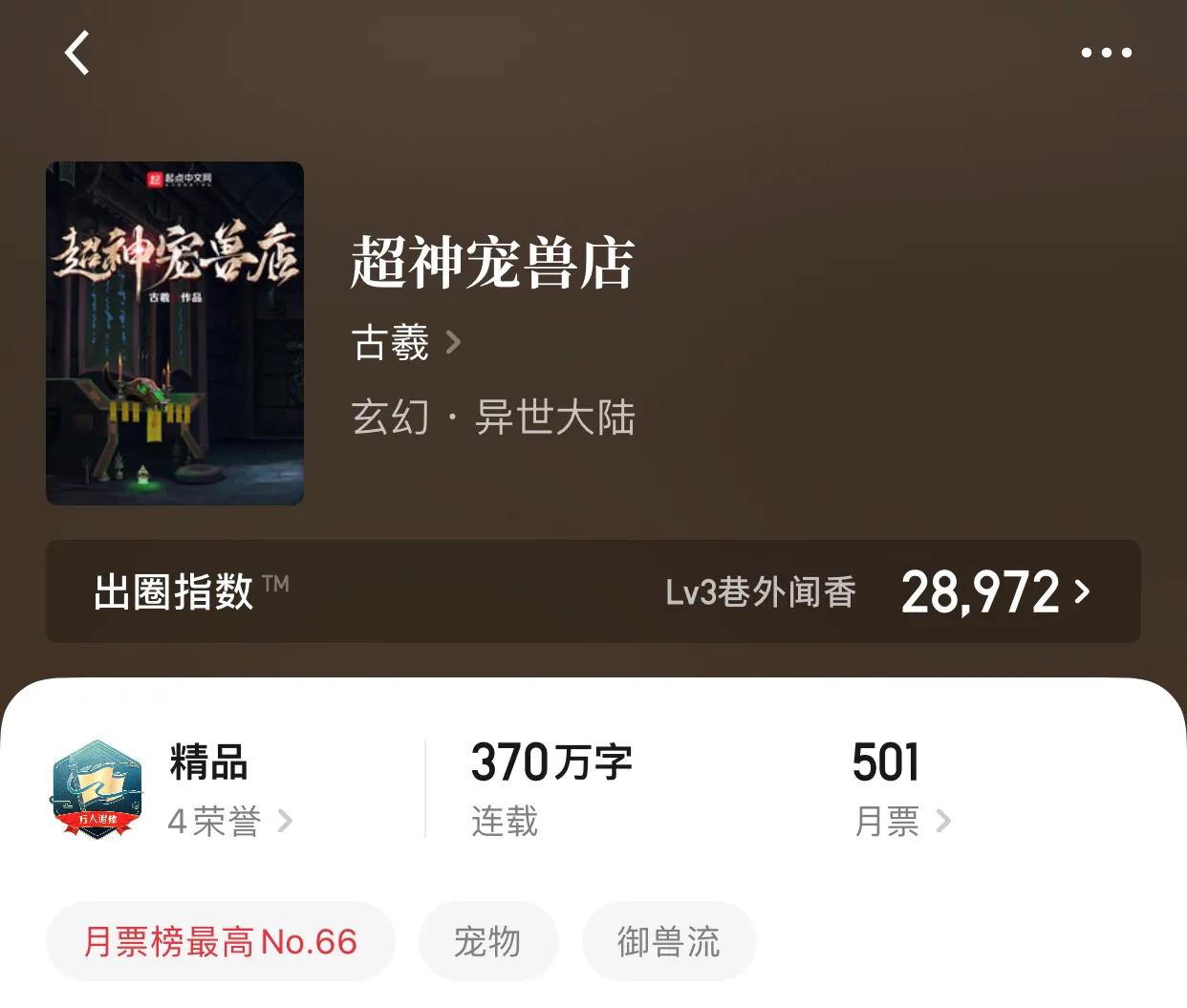Open the three-dot overflow menu

click(x=1106, y=53)
